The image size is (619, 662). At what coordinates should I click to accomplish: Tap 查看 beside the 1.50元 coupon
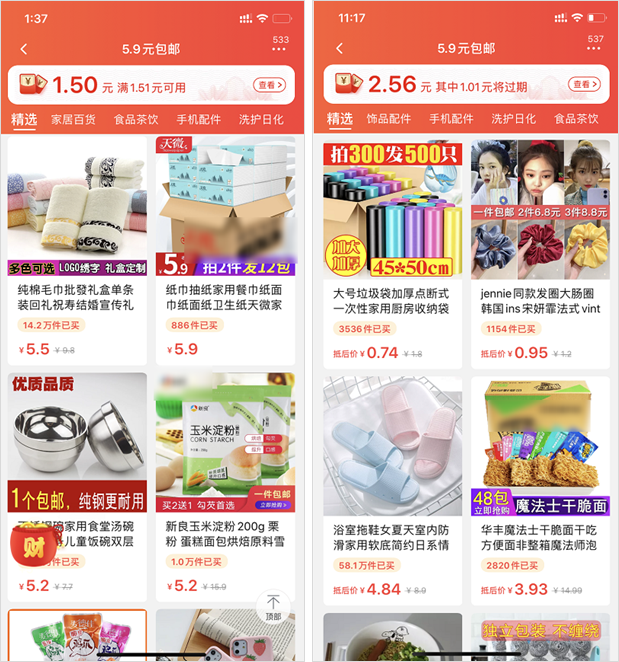tap(269, 85)
